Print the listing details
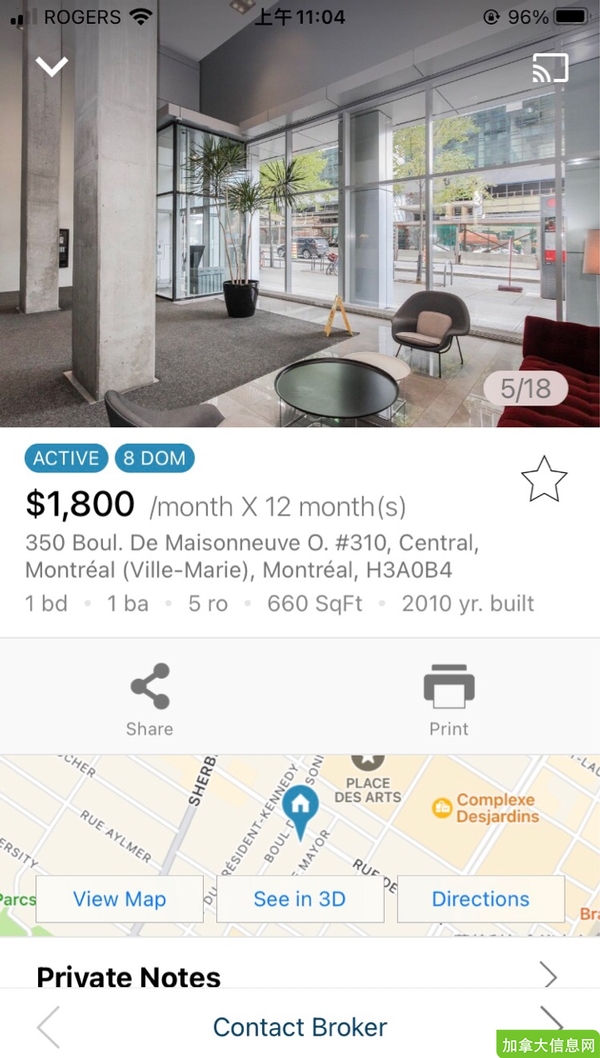The image size is (600, 1058). point(449,699)
